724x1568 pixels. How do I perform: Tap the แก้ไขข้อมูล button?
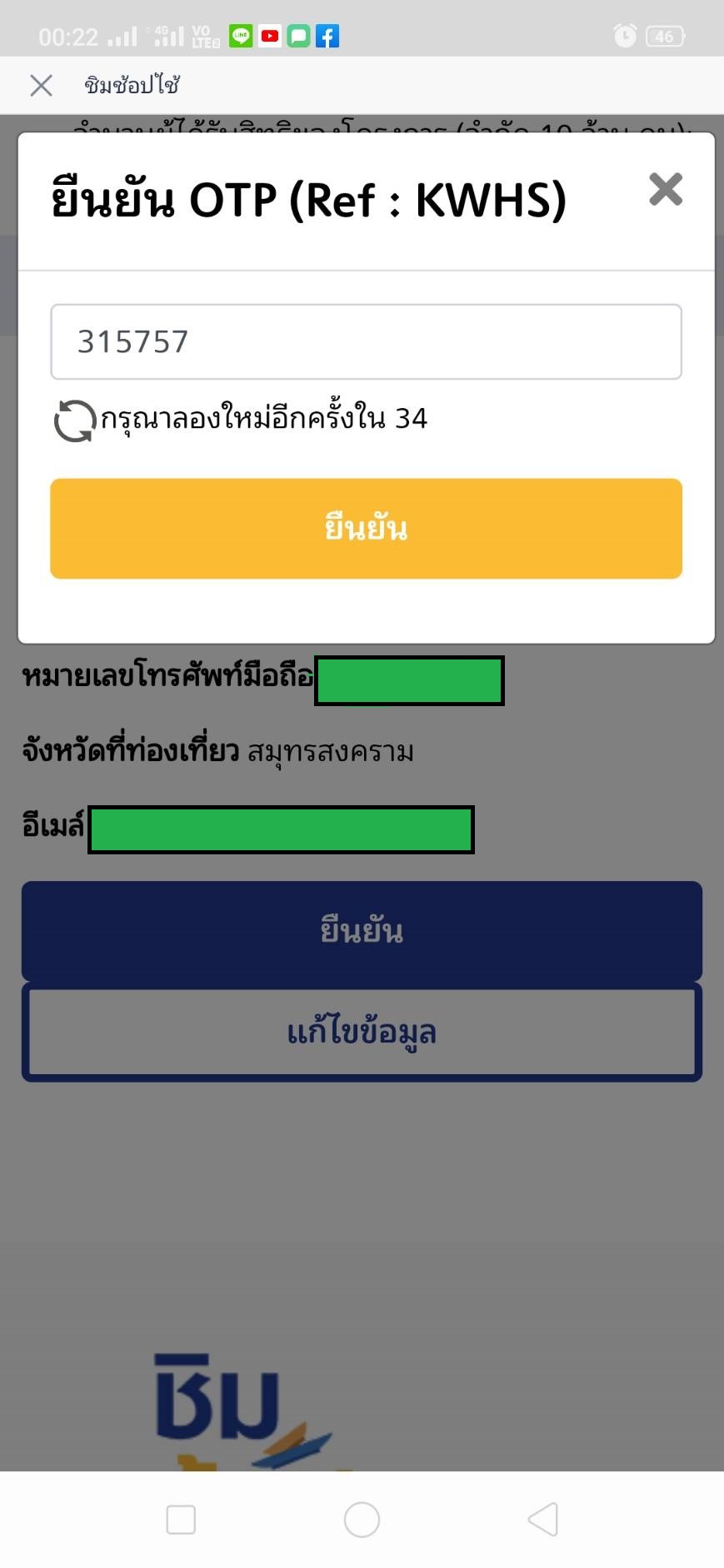click(x=362, y=1033)
